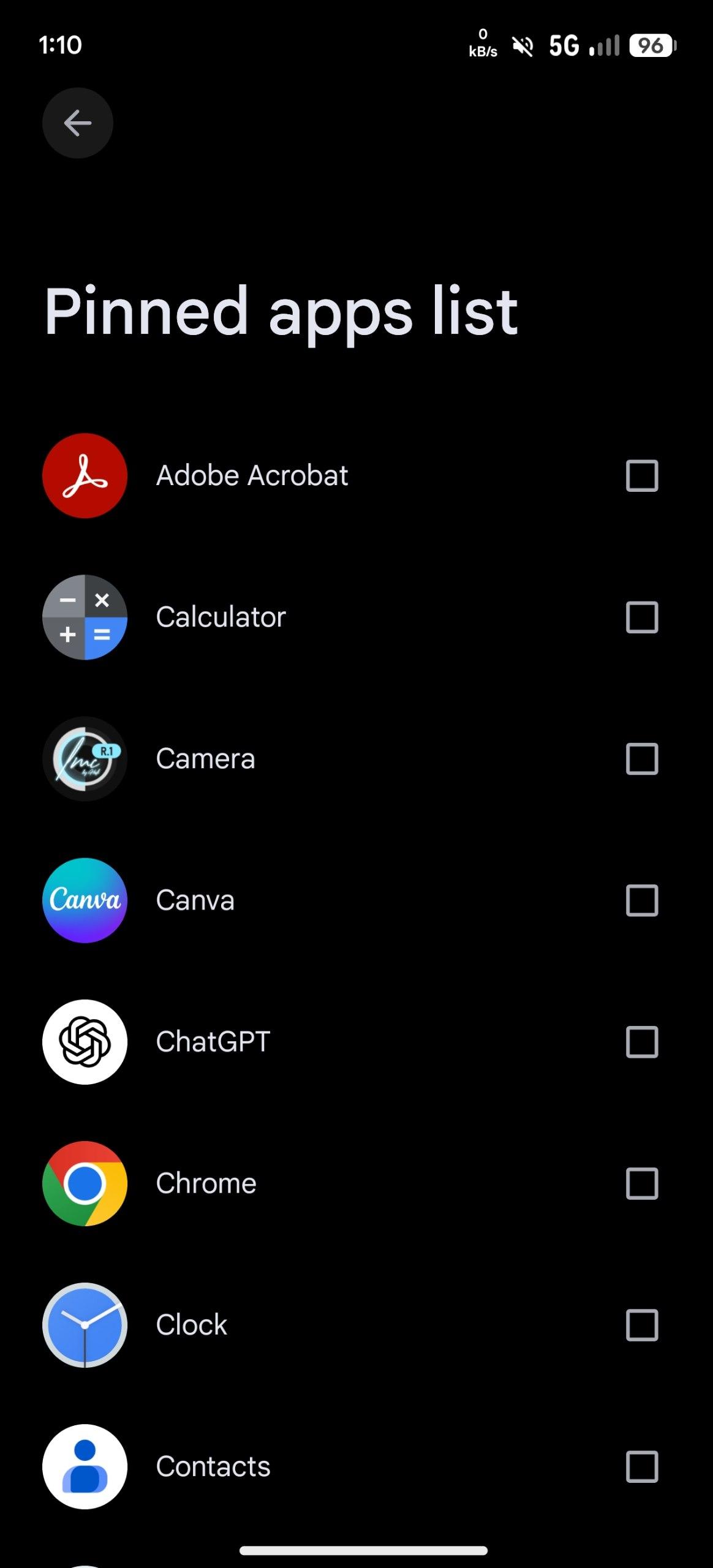
Task: Enable the ChatGPT checkbox
Action: point(641,1042)
